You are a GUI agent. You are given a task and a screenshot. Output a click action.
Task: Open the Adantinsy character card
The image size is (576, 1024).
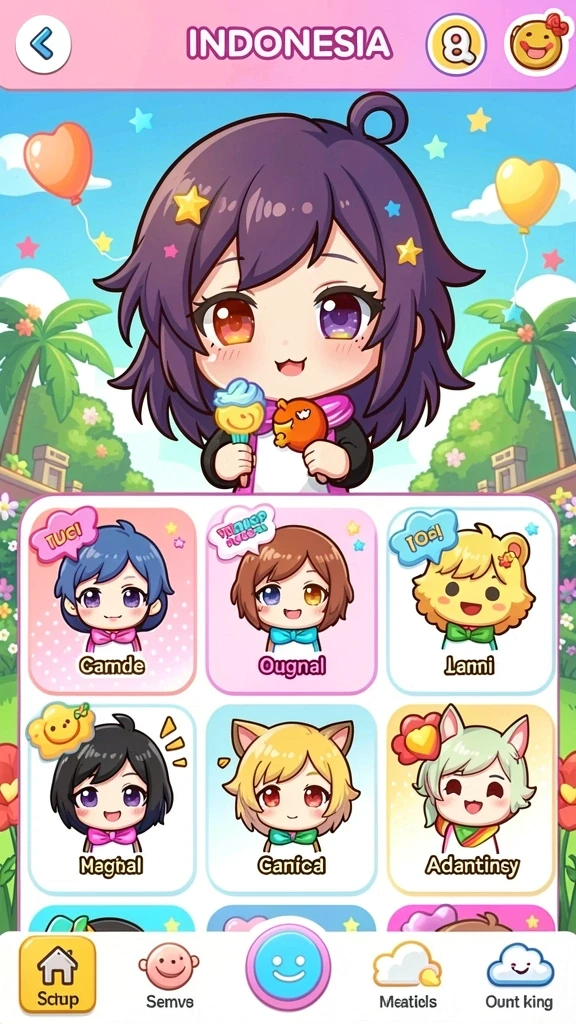470,798
